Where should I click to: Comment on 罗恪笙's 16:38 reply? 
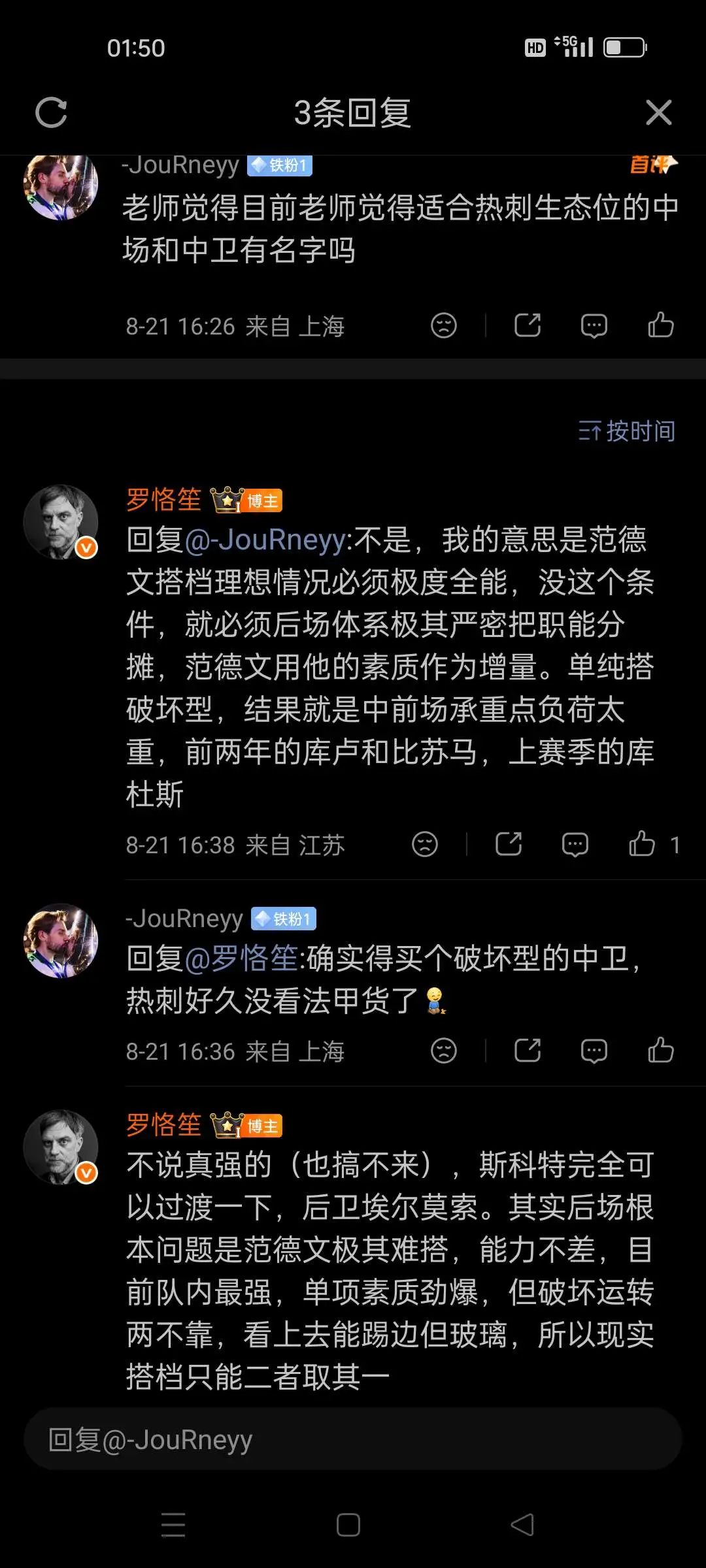575,845
